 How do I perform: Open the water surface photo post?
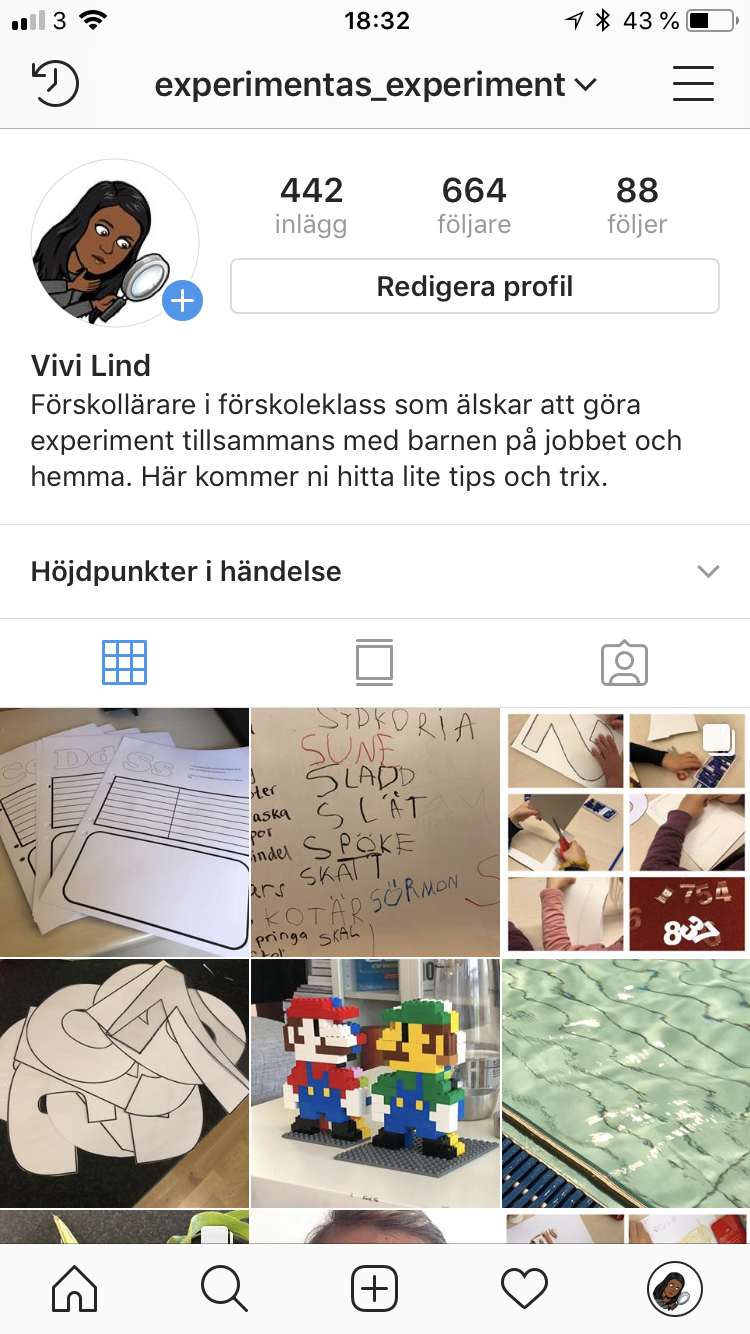[x=626, y=1083]
